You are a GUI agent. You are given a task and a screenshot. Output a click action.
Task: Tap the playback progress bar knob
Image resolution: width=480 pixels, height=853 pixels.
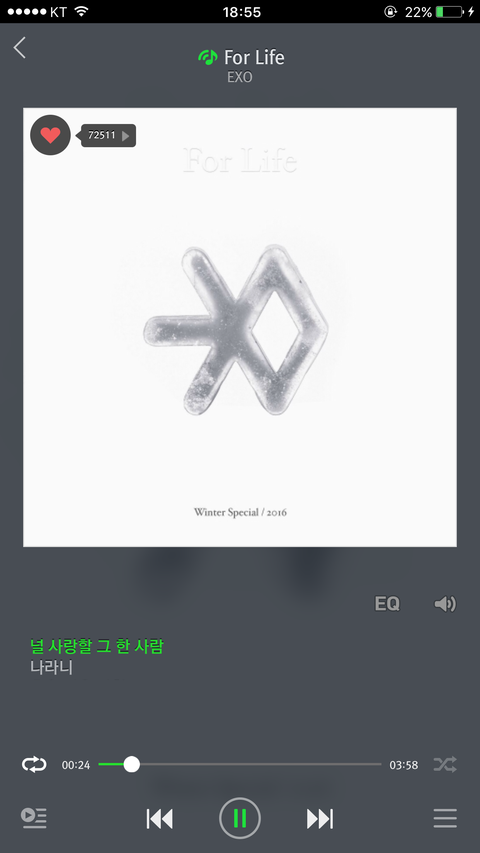pyautogui.click(x=131, y=764)
